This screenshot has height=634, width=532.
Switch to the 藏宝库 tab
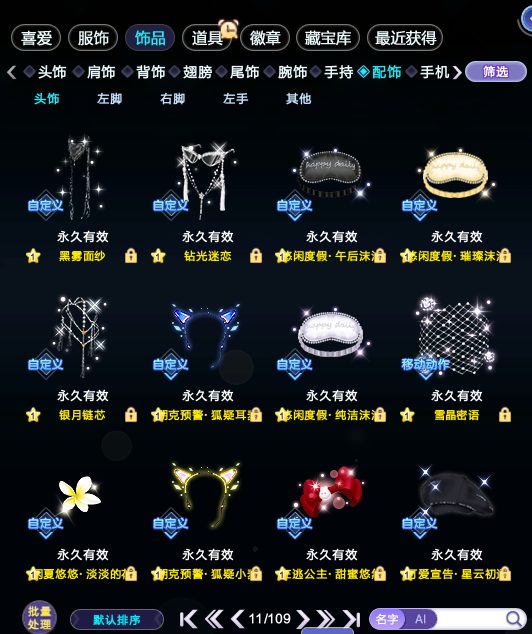coord(328,38)
